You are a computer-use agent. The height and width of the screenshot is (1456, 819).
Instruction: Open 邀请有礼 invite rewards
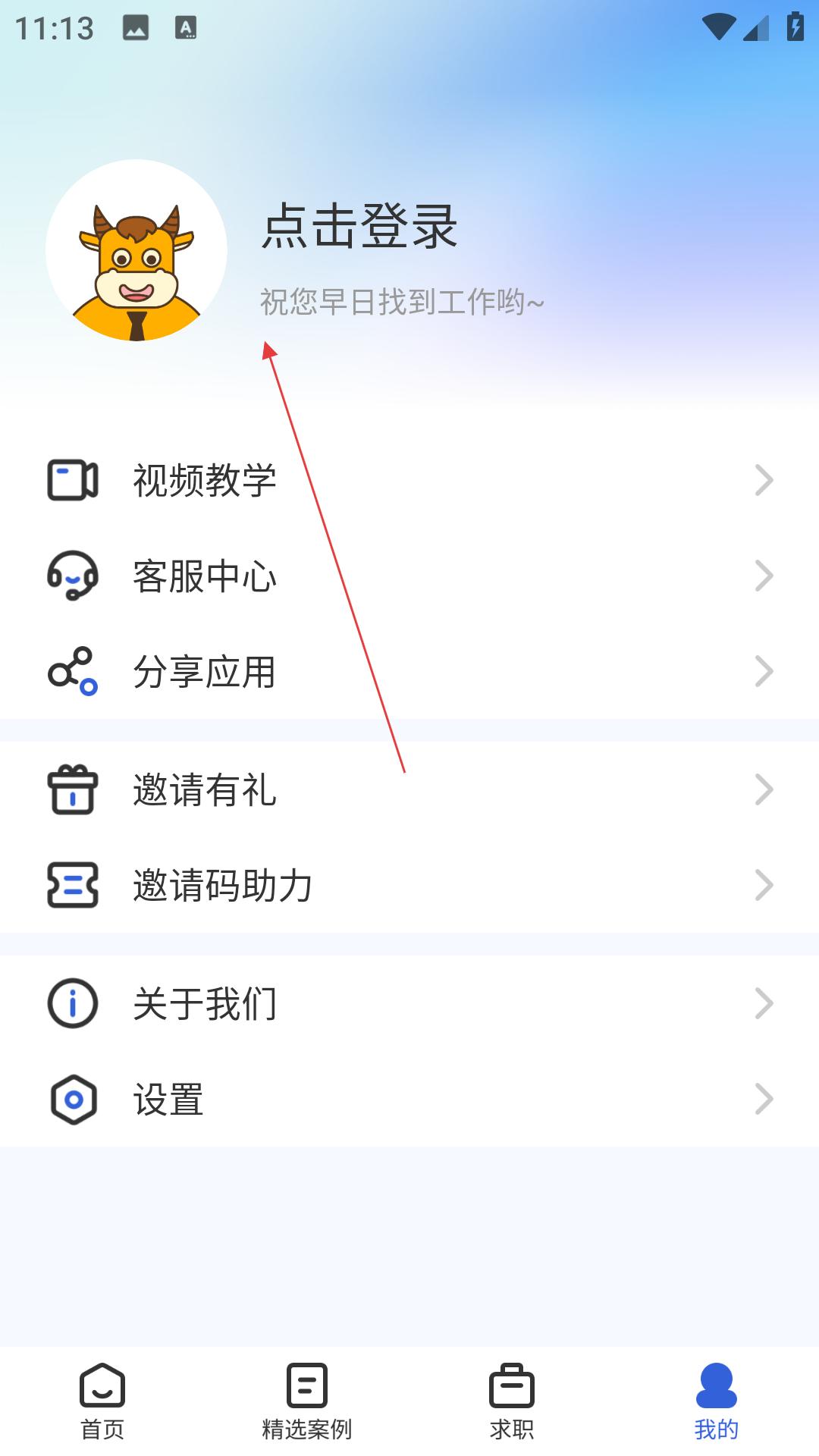pyautogui.click(x=409, y=790)
